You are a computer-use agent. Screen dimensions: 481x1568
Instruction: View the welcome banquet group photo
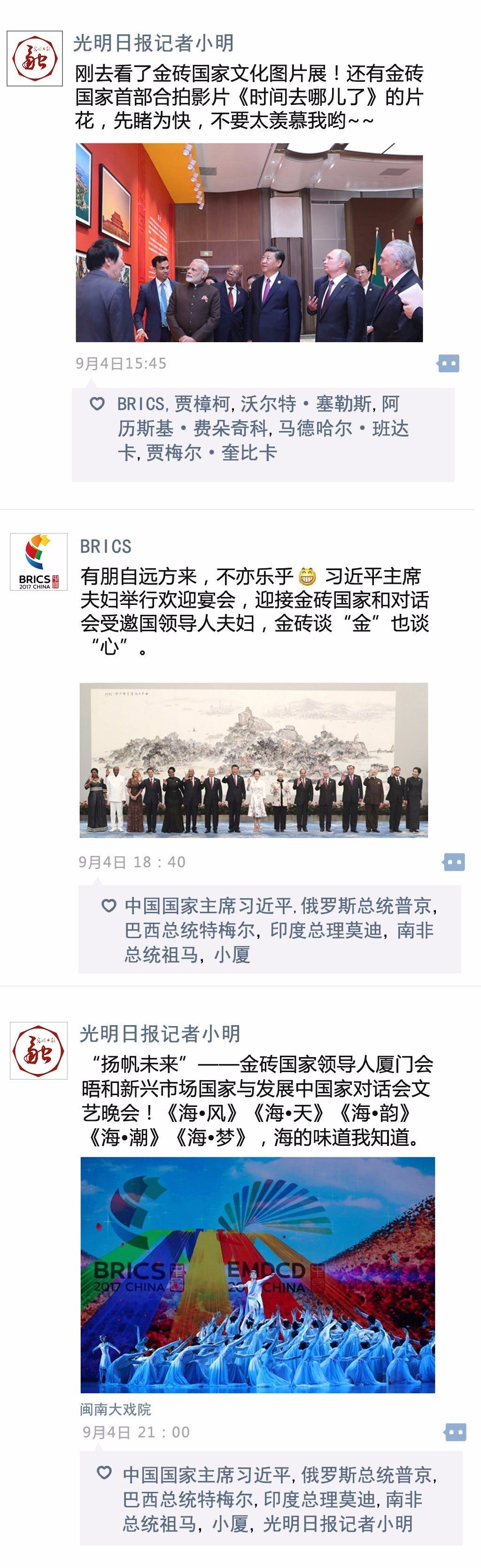254,760
